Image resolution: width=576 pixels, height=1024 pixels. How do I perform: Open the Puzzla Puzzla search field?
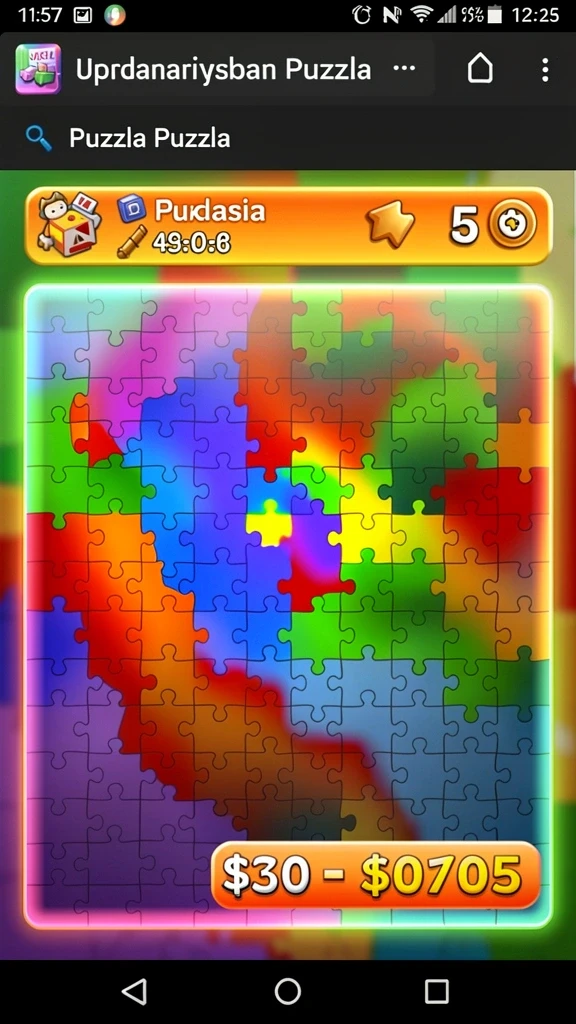click(x=288, y=138)
